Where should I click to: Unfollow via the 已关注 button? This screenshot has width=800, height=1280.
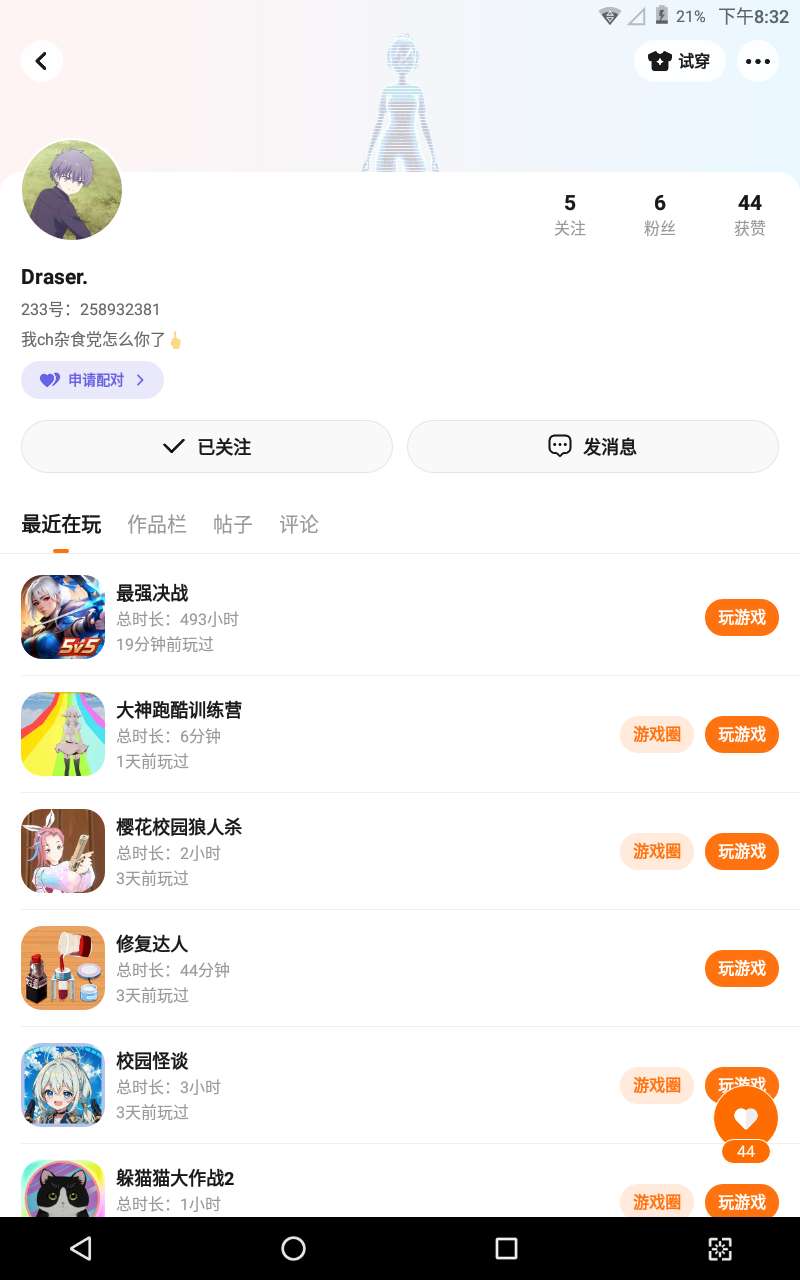tap(207, 446)
